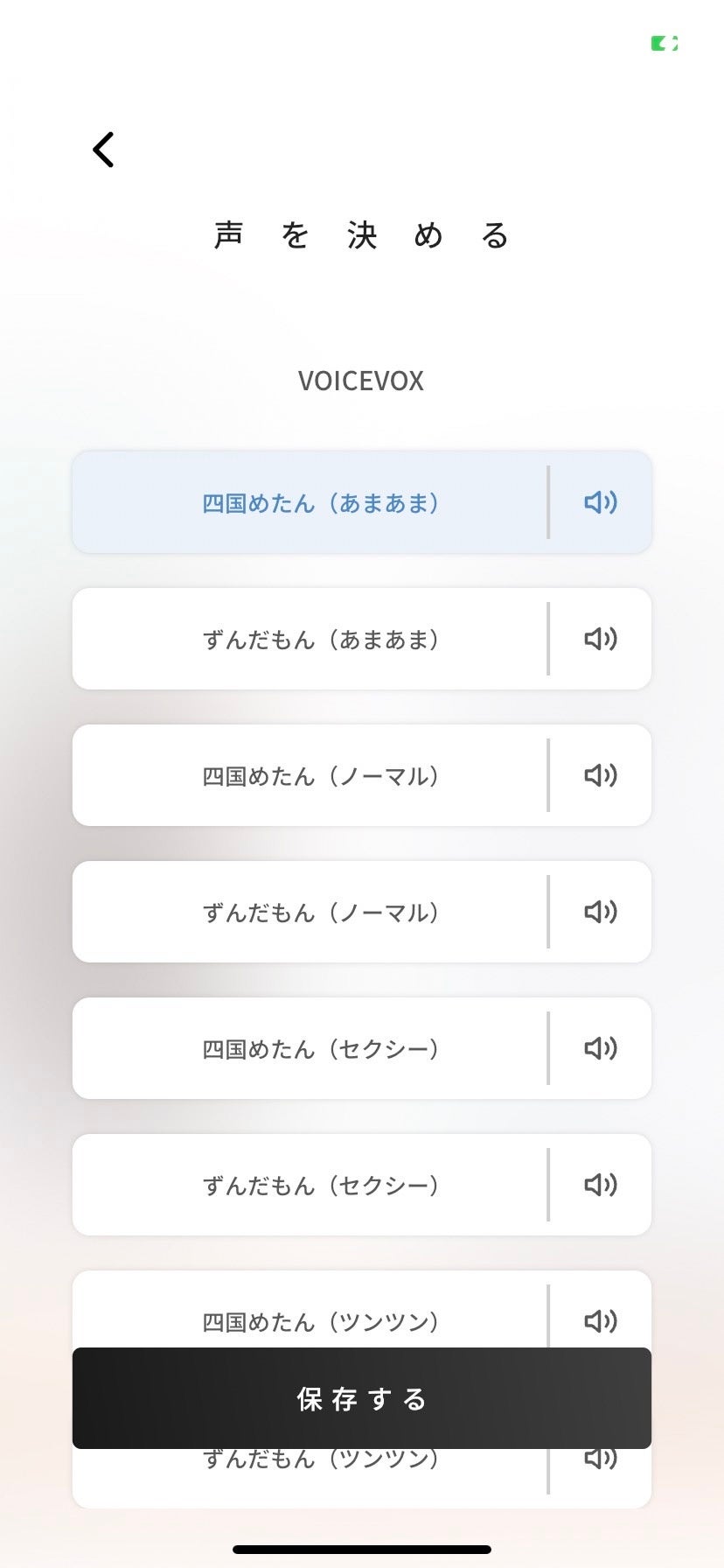The height and width of the screenshot is (1568, 724).
Task: Listen to 四国めたん（ノーマル）sample
Action: point(601,775)
